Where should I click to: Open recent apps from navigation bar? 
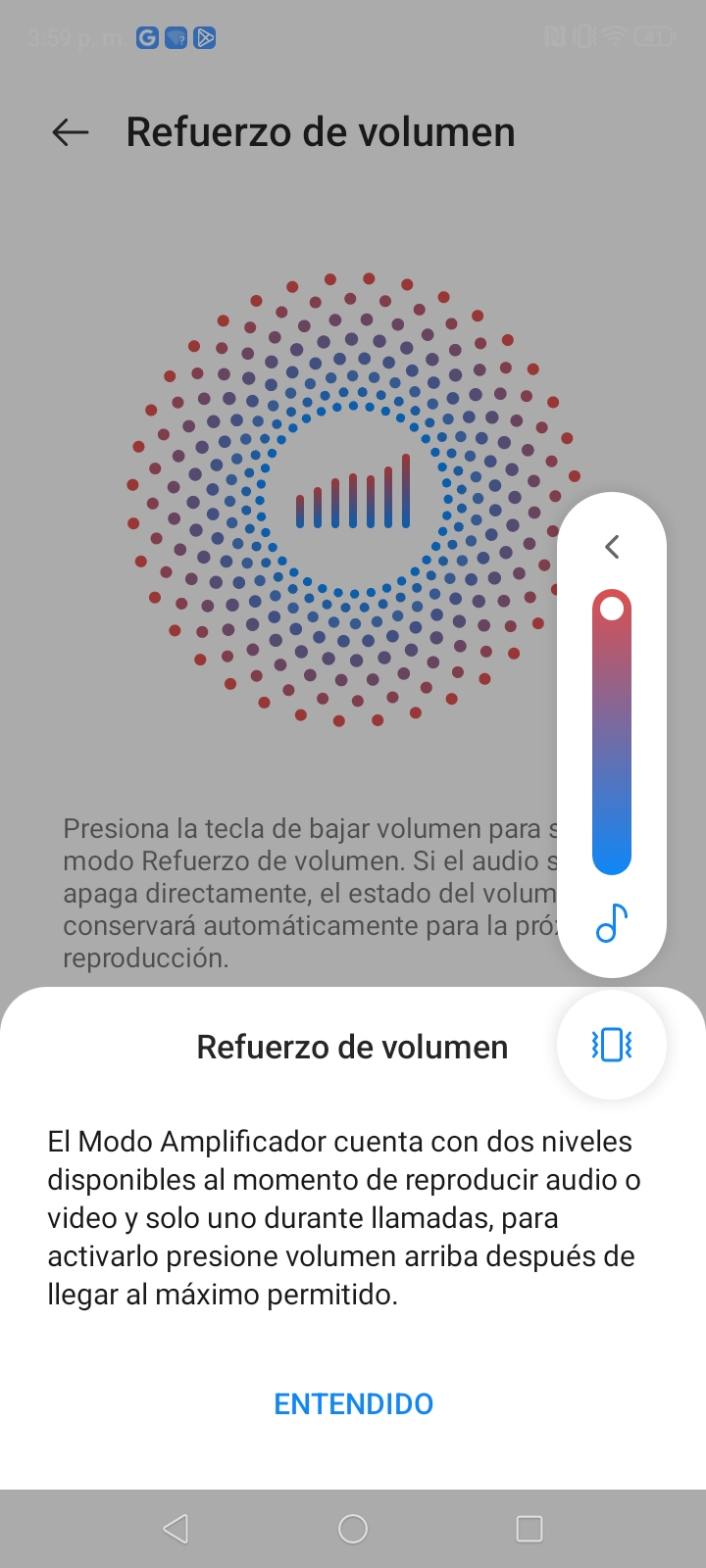529,1529
